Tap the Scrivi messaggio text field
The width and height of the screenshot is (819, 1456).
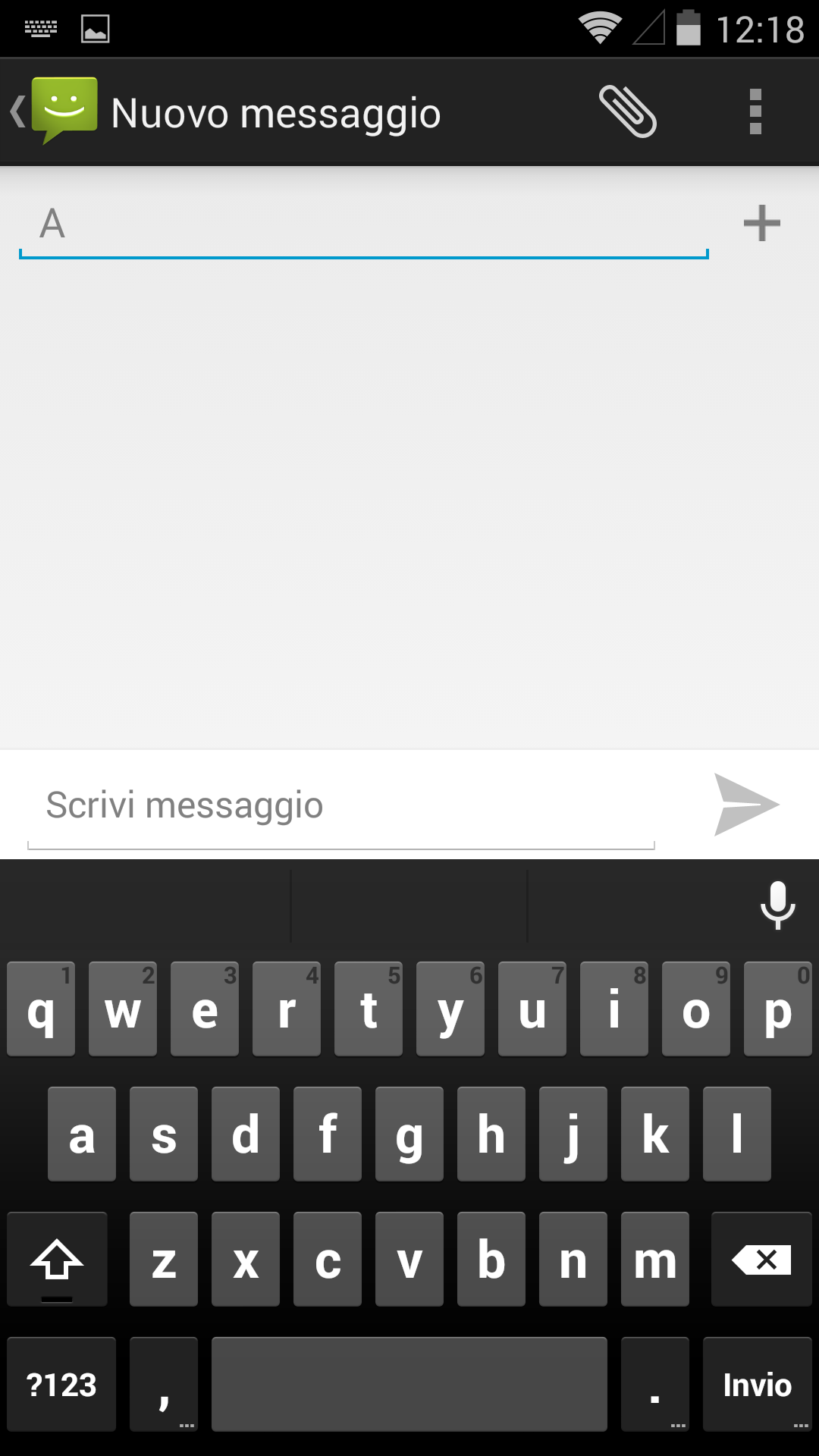(341, 807)
